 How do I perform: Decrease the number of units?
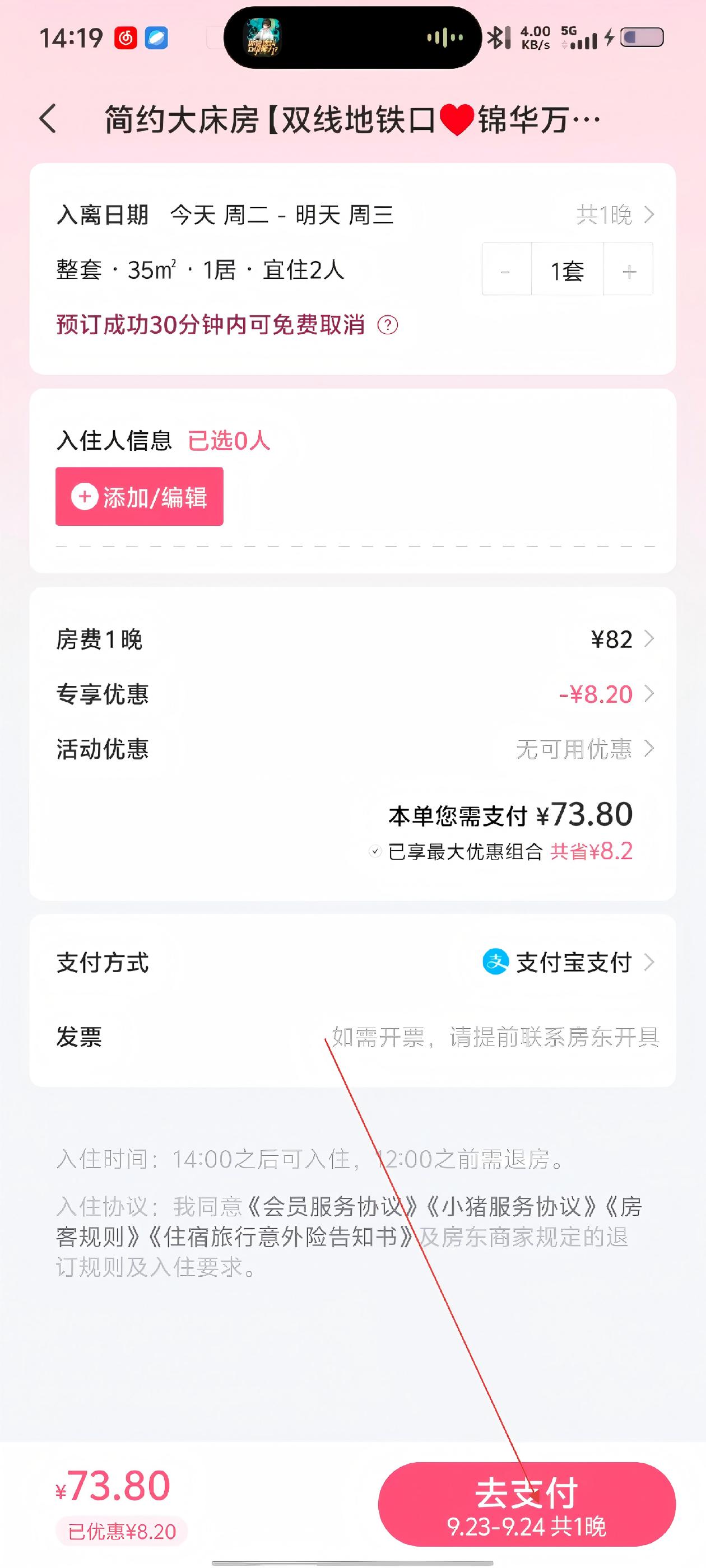505,271
